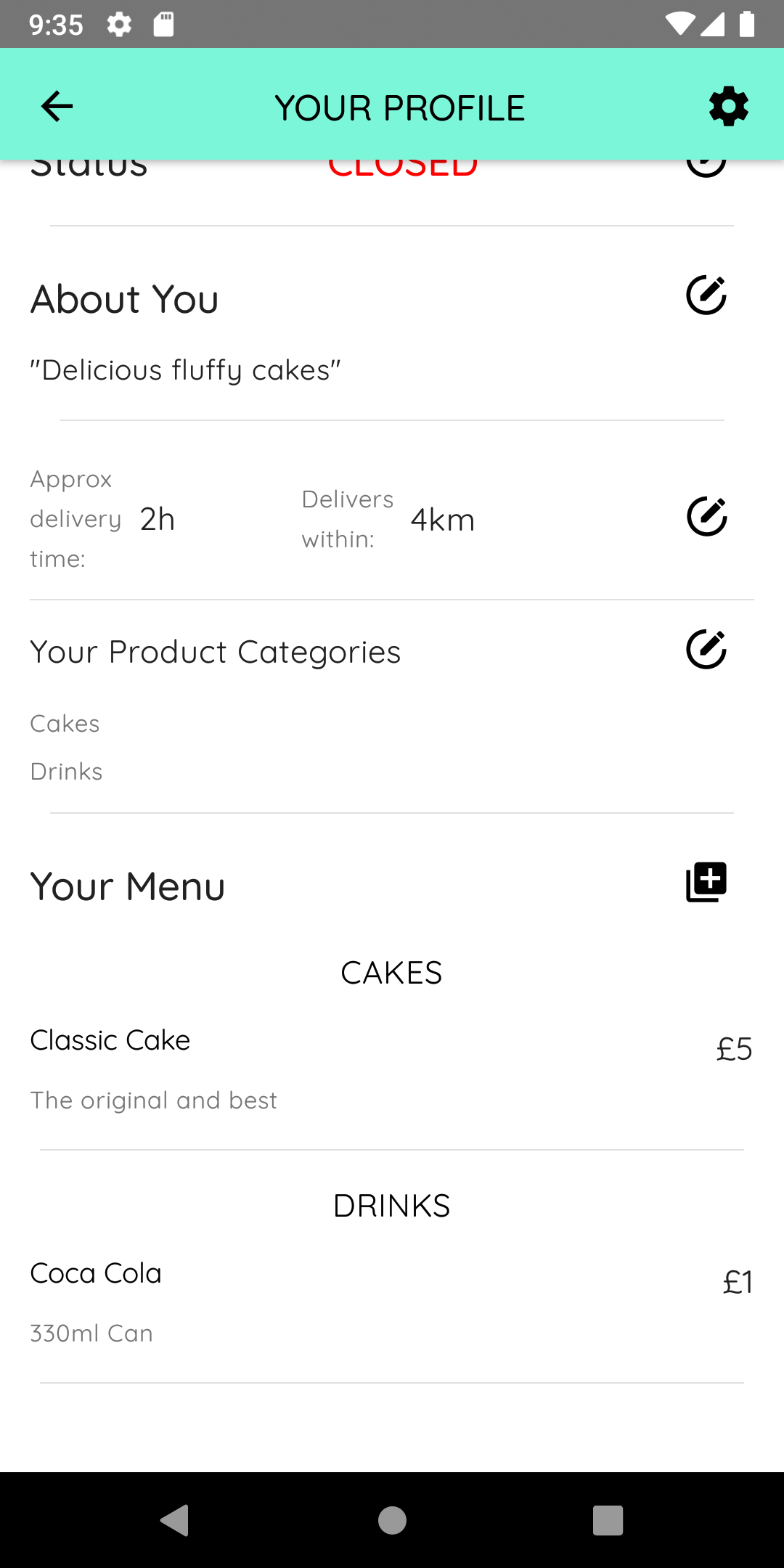Image resolution: width=784 pixels, height=1568 pixels.
Task: Edit delivery time and distance
Action: click(x=706, y=517)
